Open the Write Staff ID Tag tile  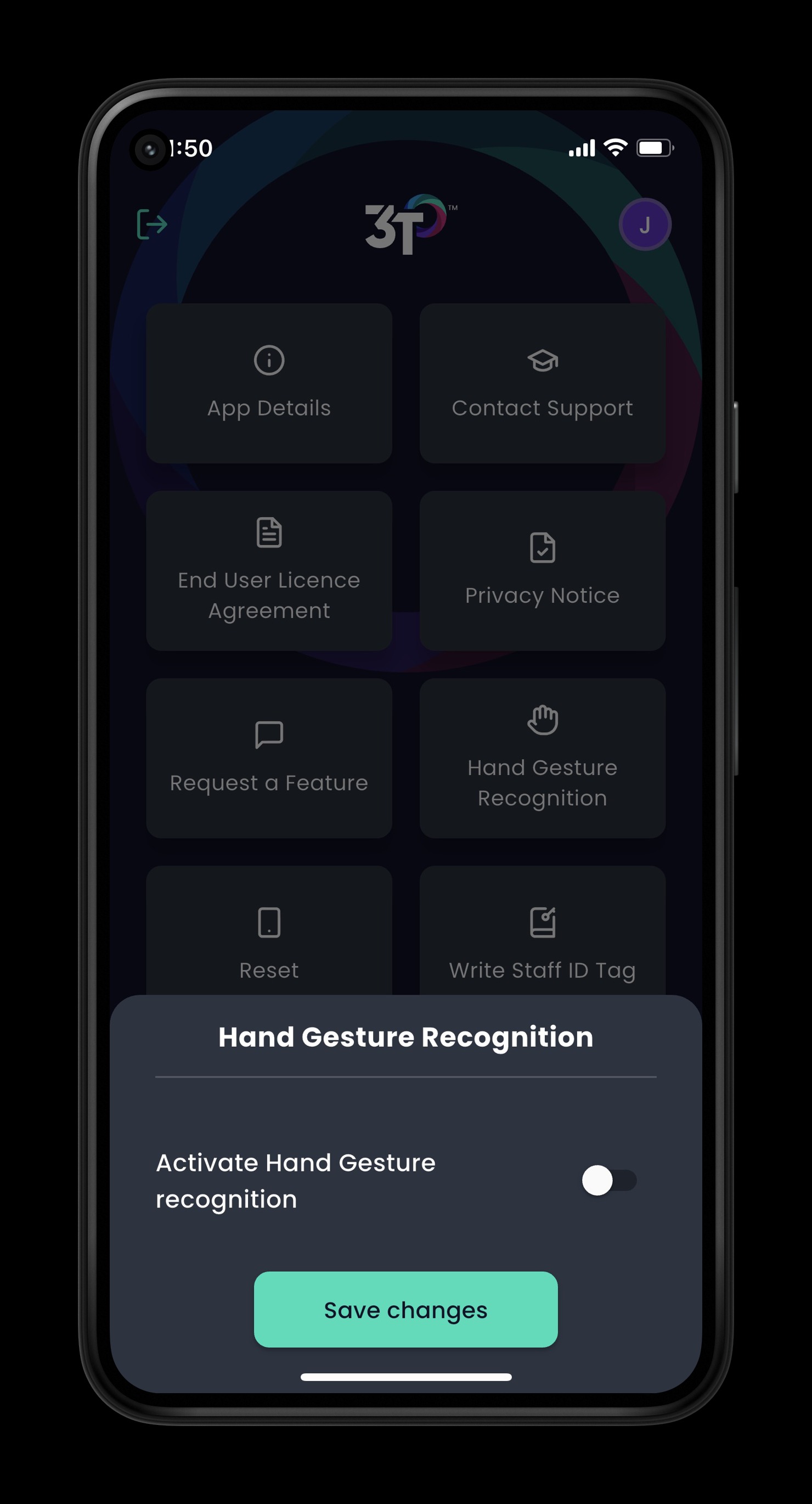tap(542, 934)
